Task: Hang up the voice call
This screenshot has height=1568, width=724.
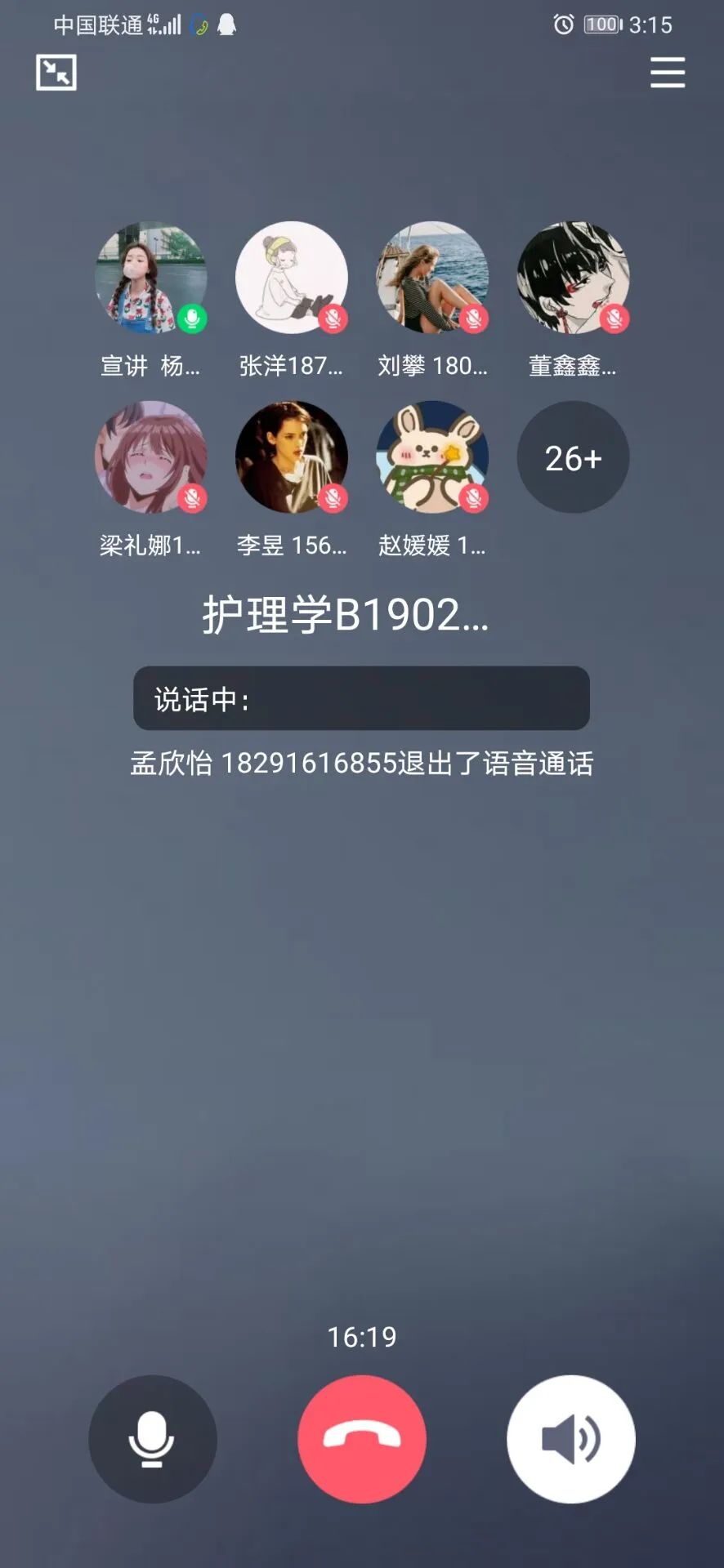Action: [362, 1438]
